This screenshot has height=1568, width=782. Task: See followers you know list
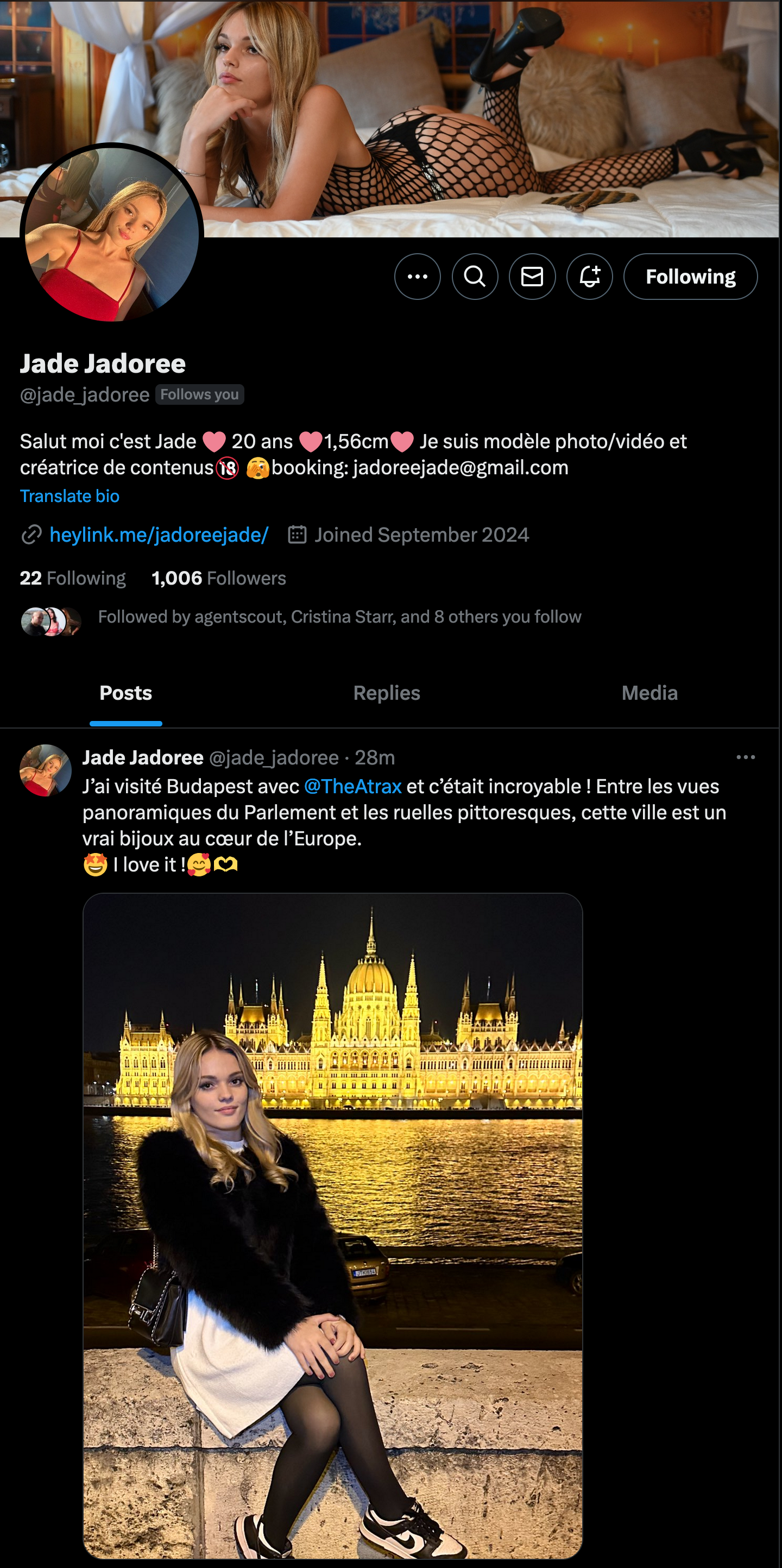[339, 617]
